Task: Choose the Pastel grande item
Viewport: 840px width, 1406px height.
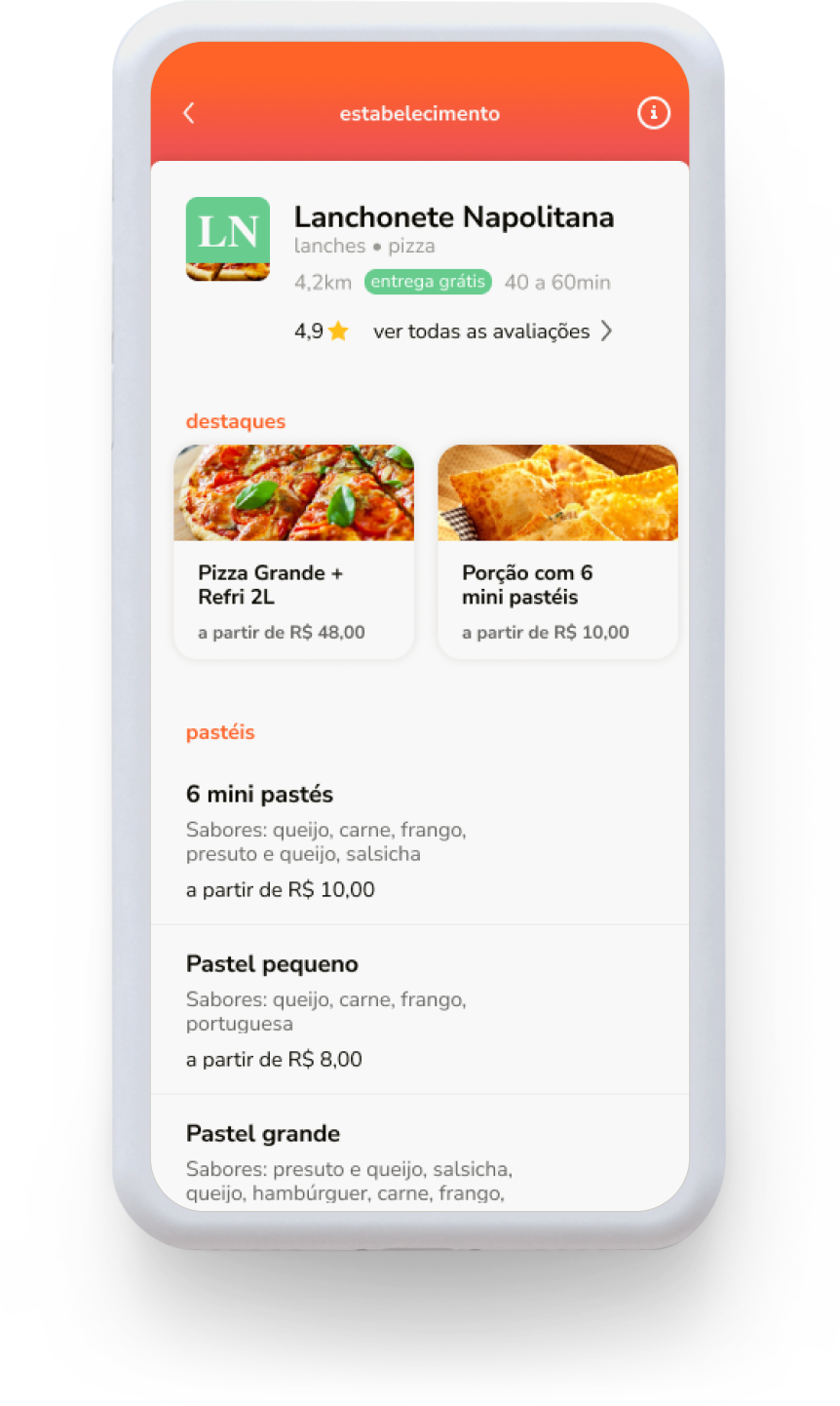Action: (x=419, y=1160)
